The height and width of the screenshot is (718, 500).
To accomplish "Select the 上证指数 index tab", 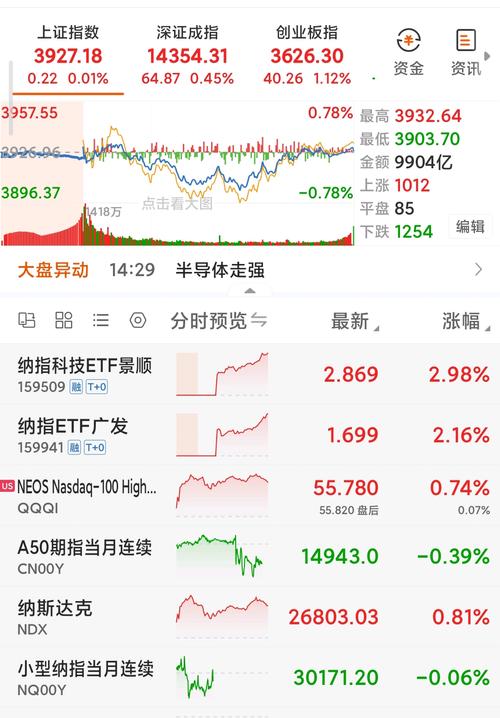I will pos(68,55).
